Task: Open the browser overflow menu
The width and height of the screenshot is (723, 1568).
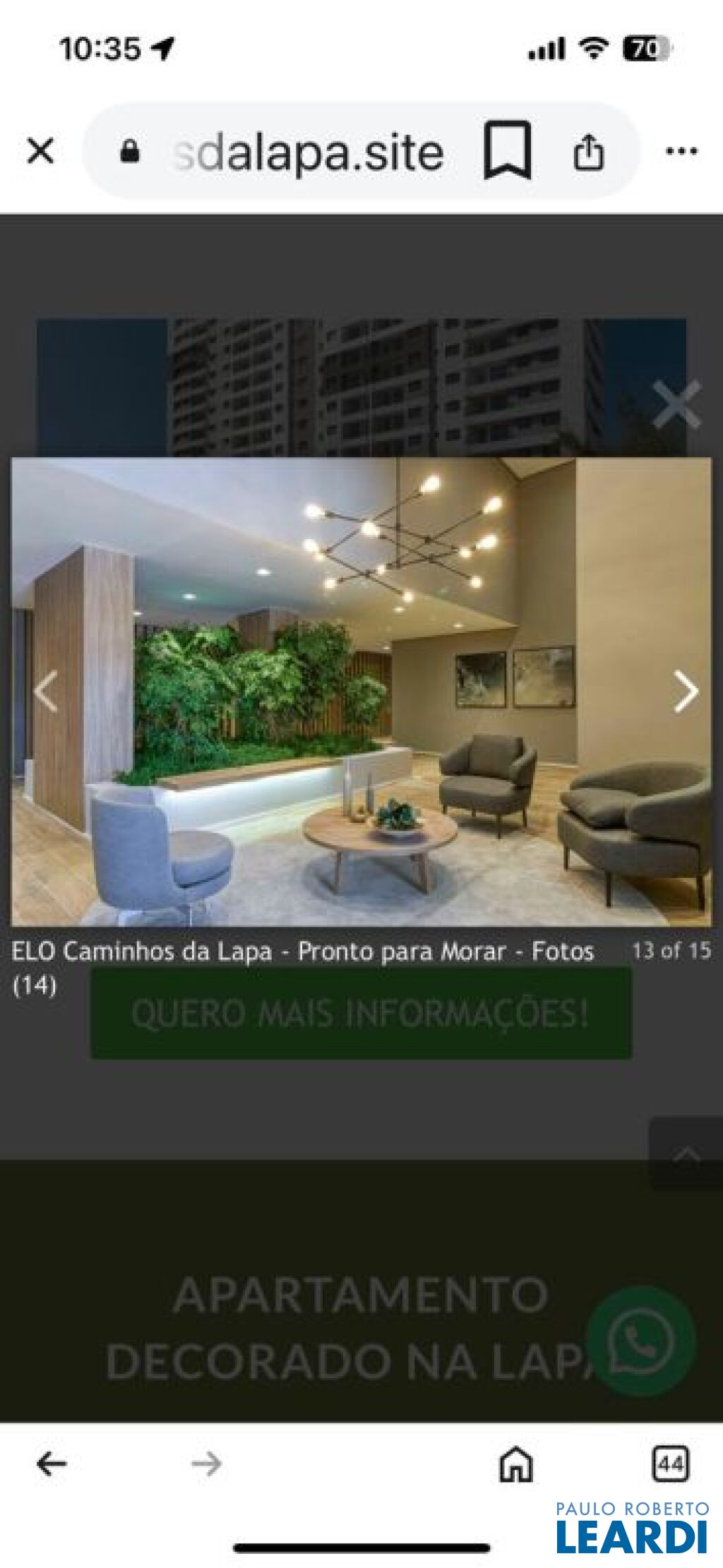Action: coord(681,151)
